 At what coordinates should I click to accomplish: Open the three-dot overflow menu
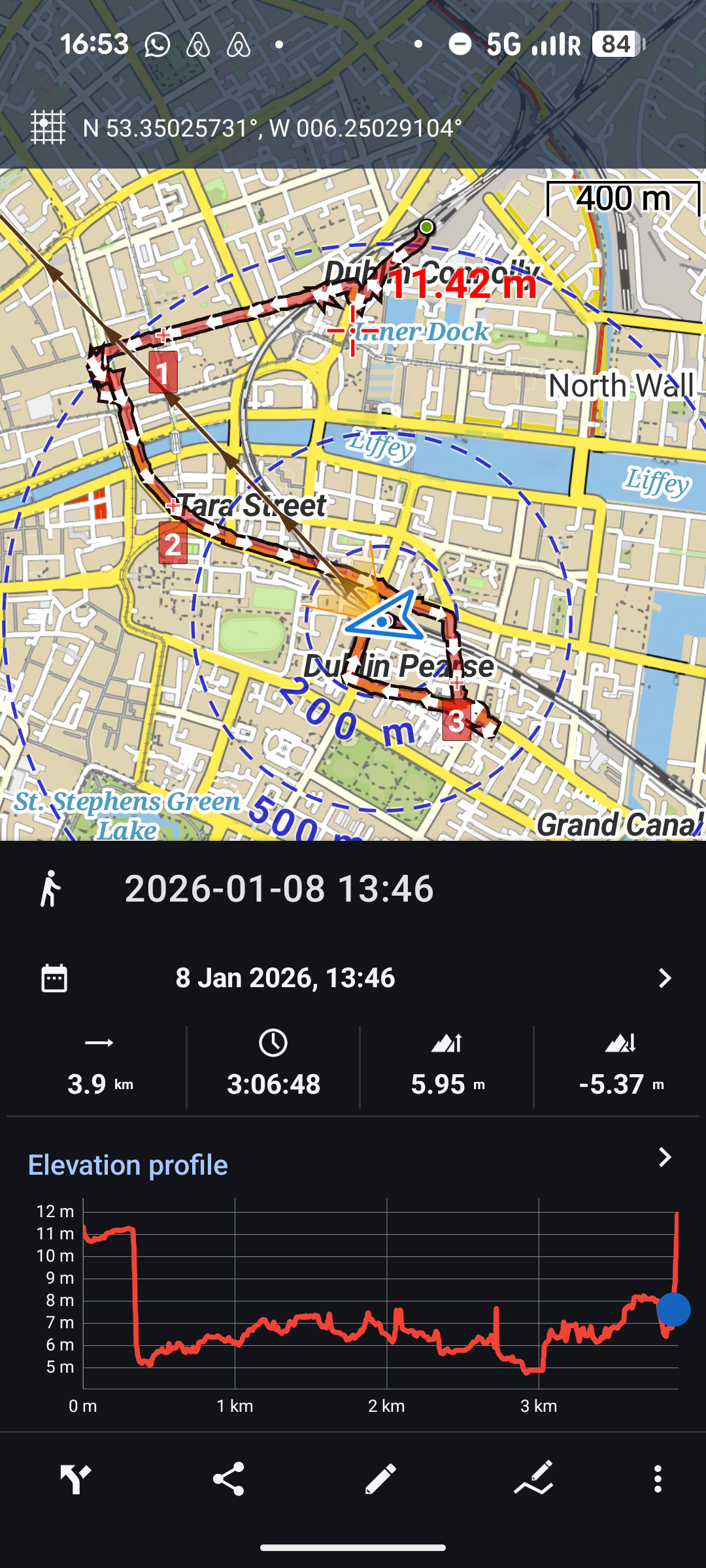tap(658, 1479)
